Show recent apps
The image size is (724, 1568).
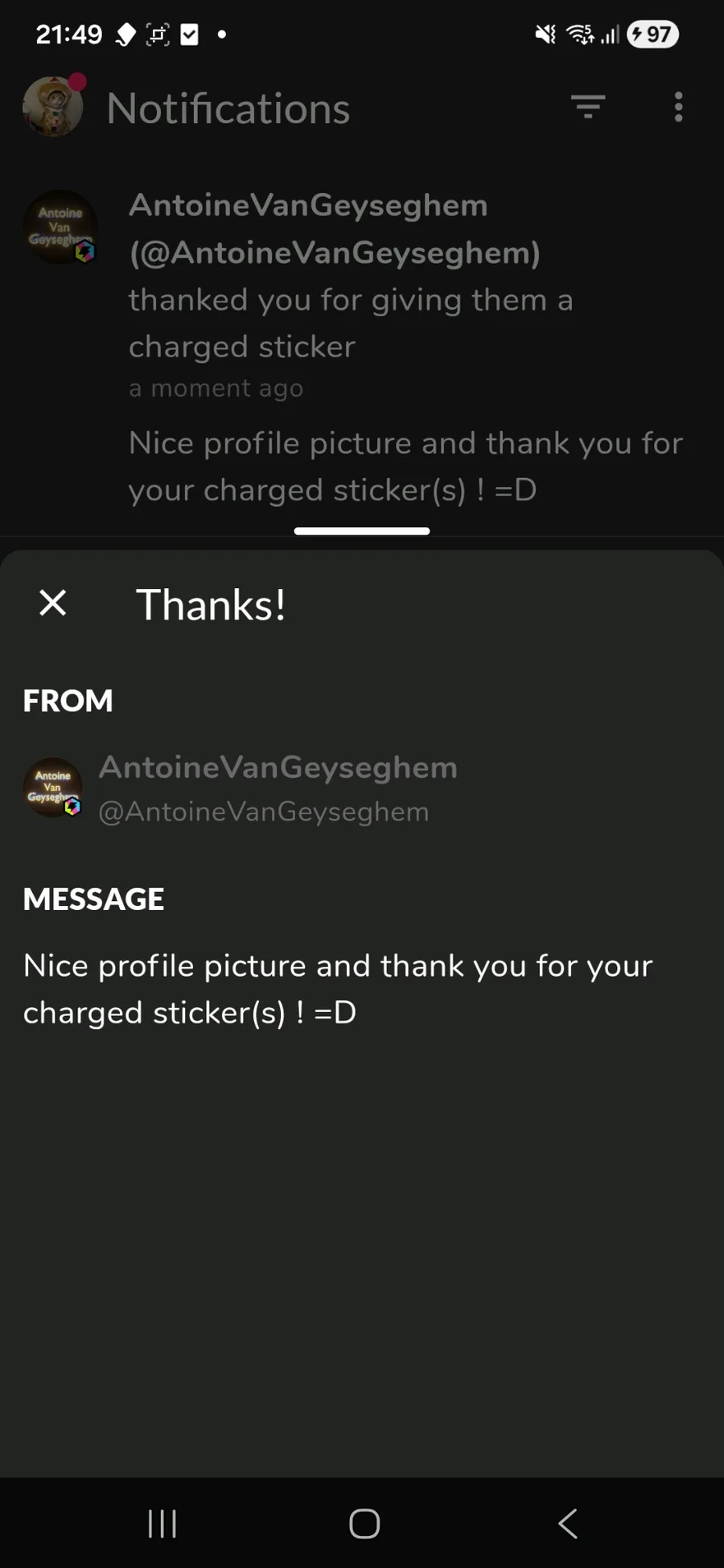(162, 1523)
